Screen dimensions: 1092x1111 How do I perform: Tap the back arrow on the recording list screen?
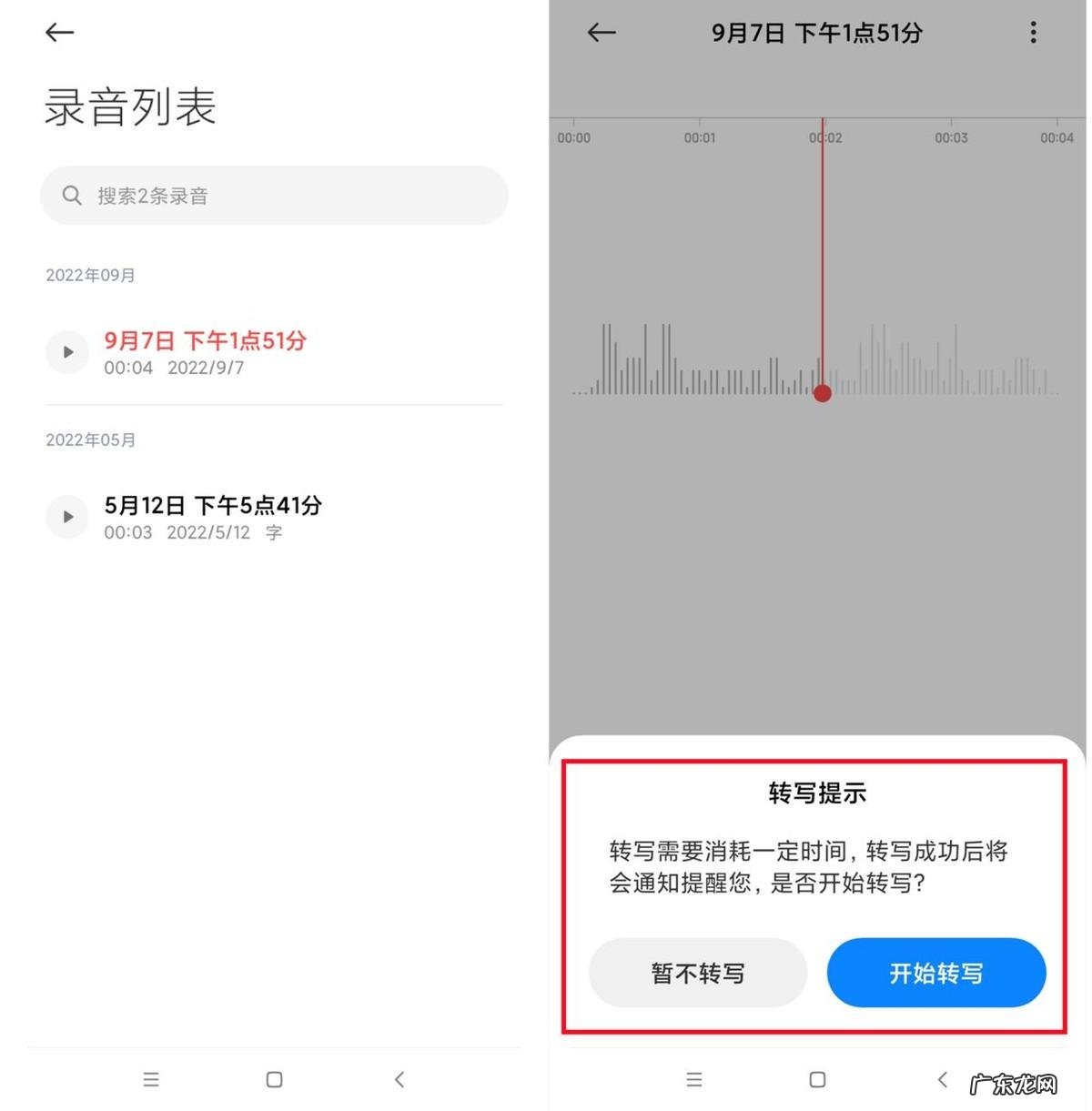[59, 33]
